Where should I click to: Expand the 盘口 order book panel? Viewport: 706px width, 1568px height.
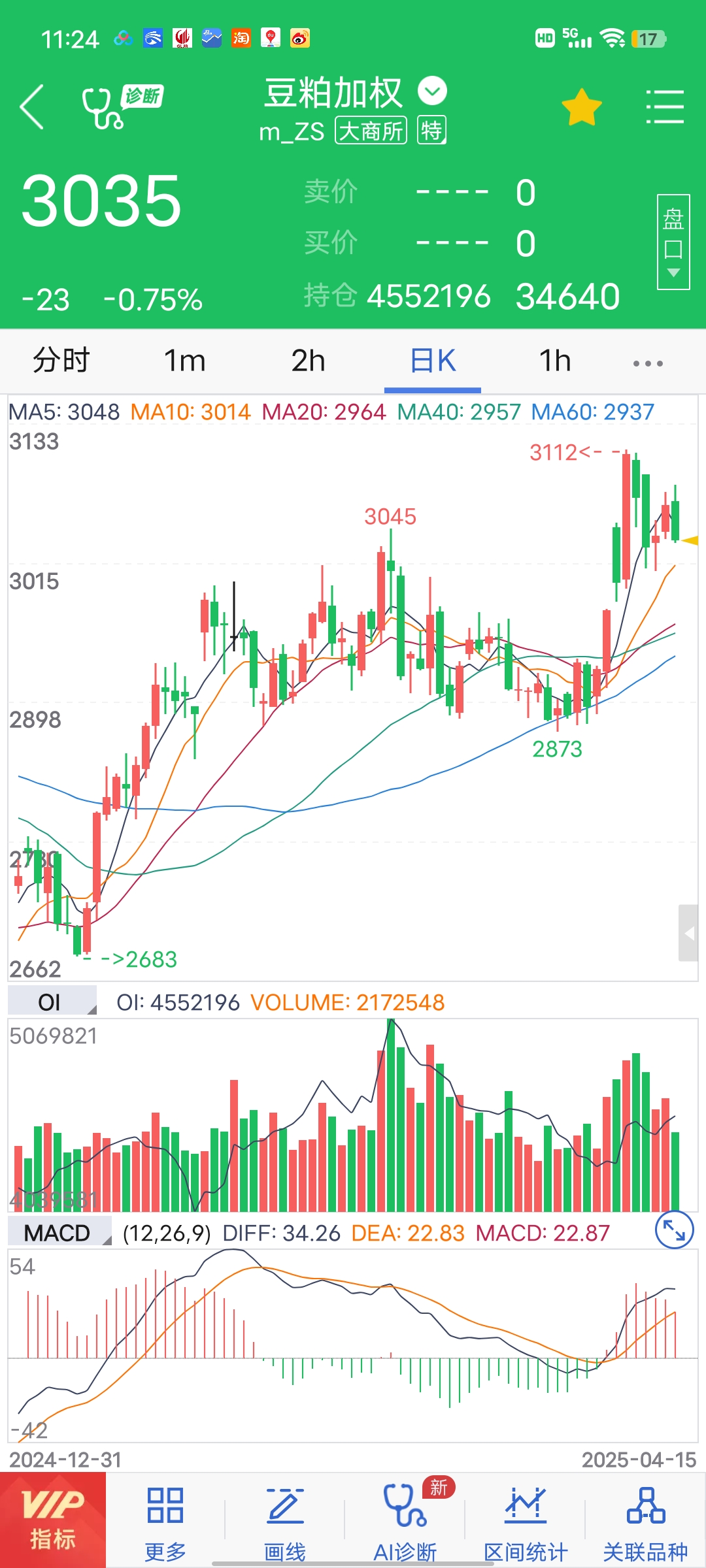click(x=673, y=242)
